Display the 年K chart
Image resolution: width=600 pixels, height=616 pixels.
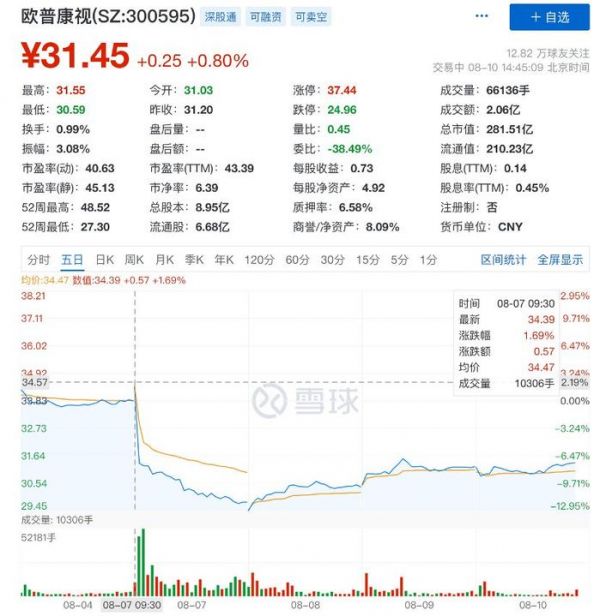pos(225,259)
